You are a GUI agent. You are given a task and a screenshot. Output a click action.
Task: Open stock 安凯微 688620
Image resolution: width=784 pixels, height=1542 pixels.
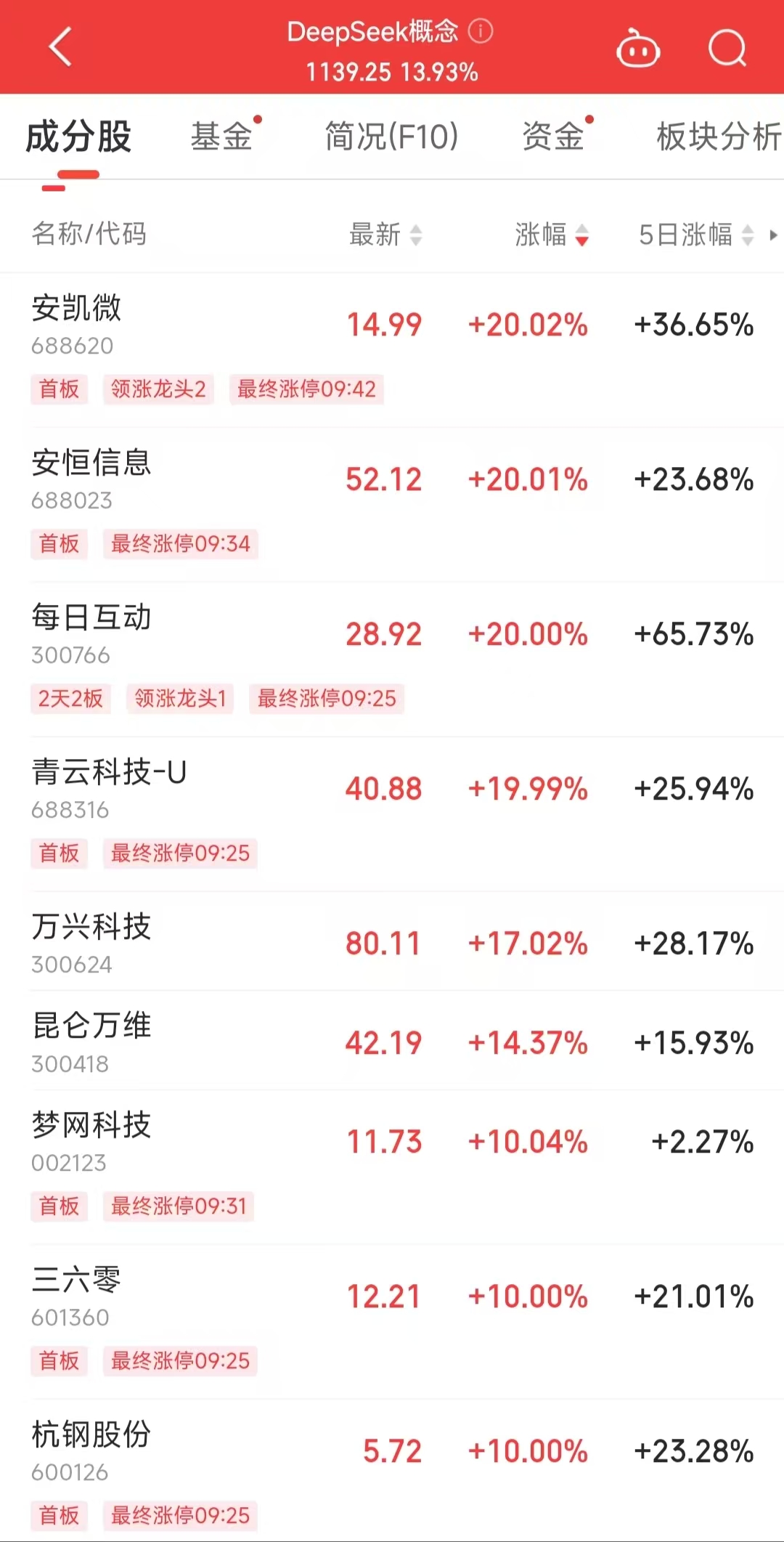click(392, 350)
